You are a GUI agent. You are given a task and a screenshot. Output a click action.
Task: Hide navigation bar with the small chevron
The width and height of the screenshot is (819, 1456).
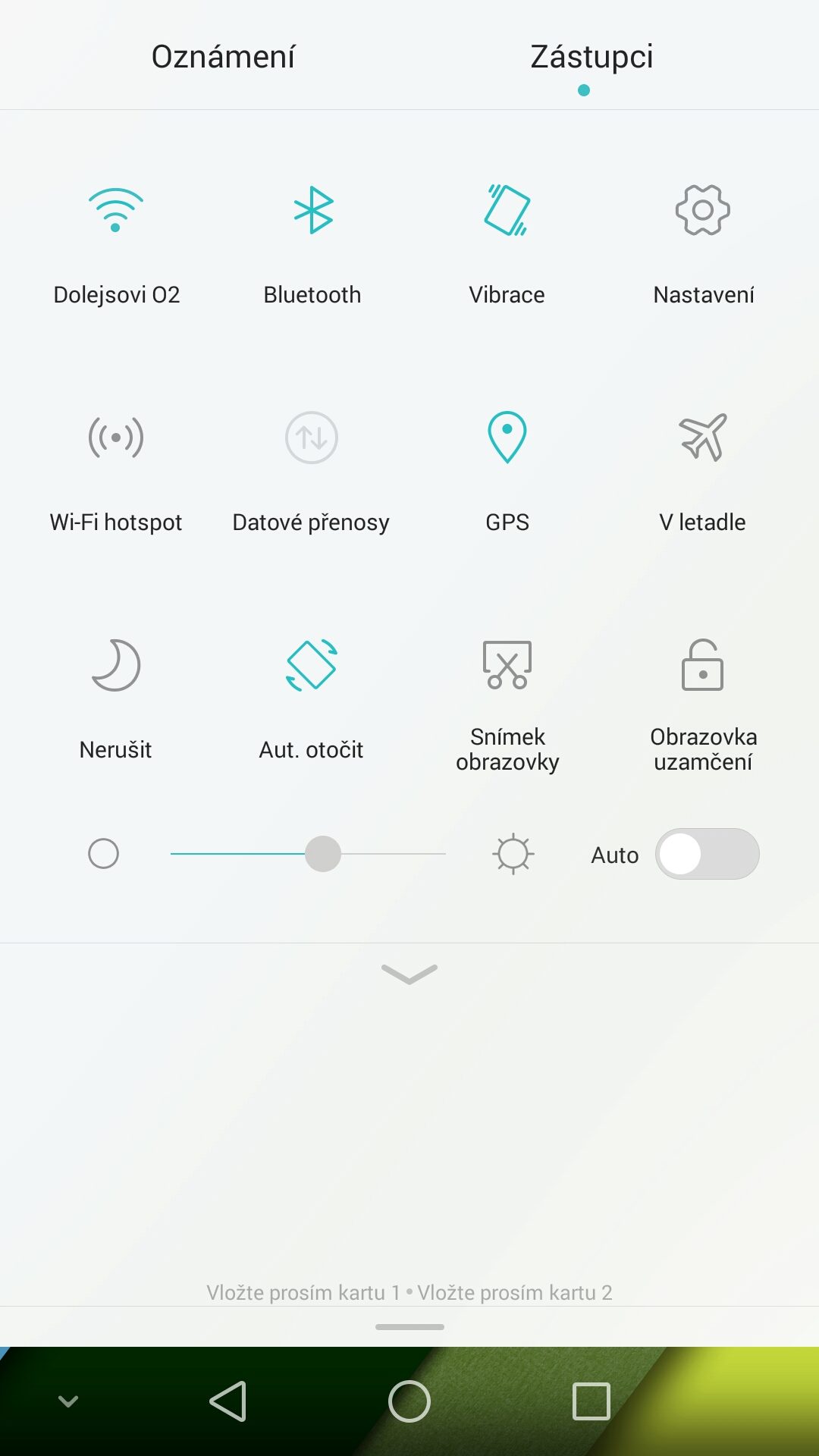(x=68, y=1401)
